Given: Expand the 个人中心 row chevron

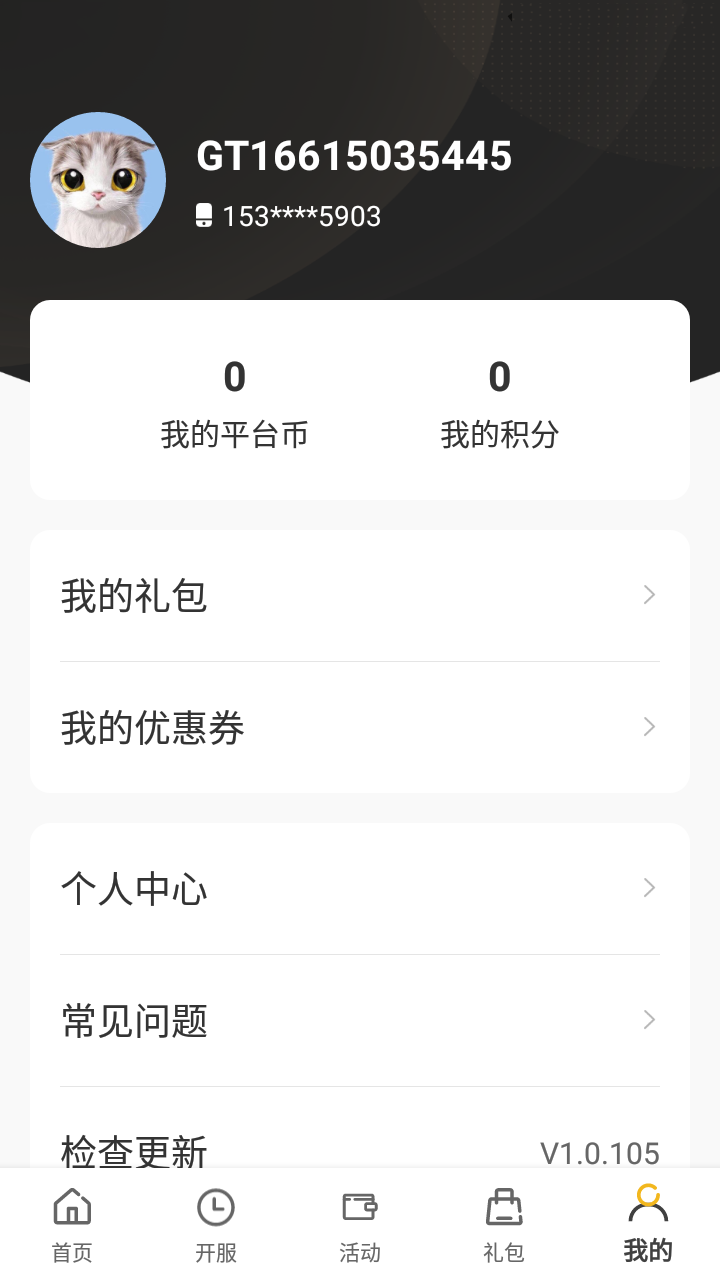Looking at the screenshot, I should point(649,887).
